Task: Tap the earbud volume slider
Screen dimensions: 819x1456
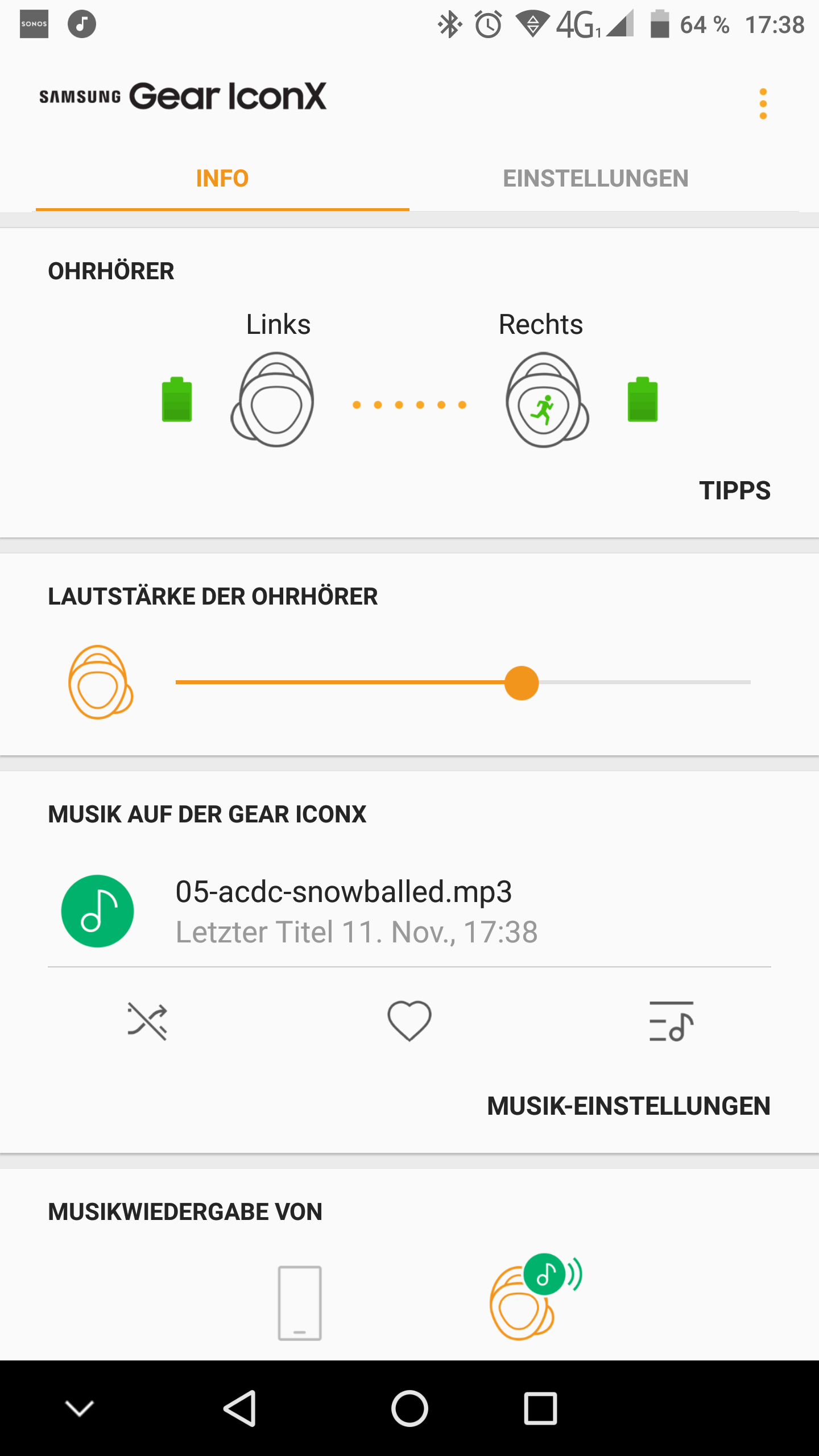Action: [x=463, y=682]
